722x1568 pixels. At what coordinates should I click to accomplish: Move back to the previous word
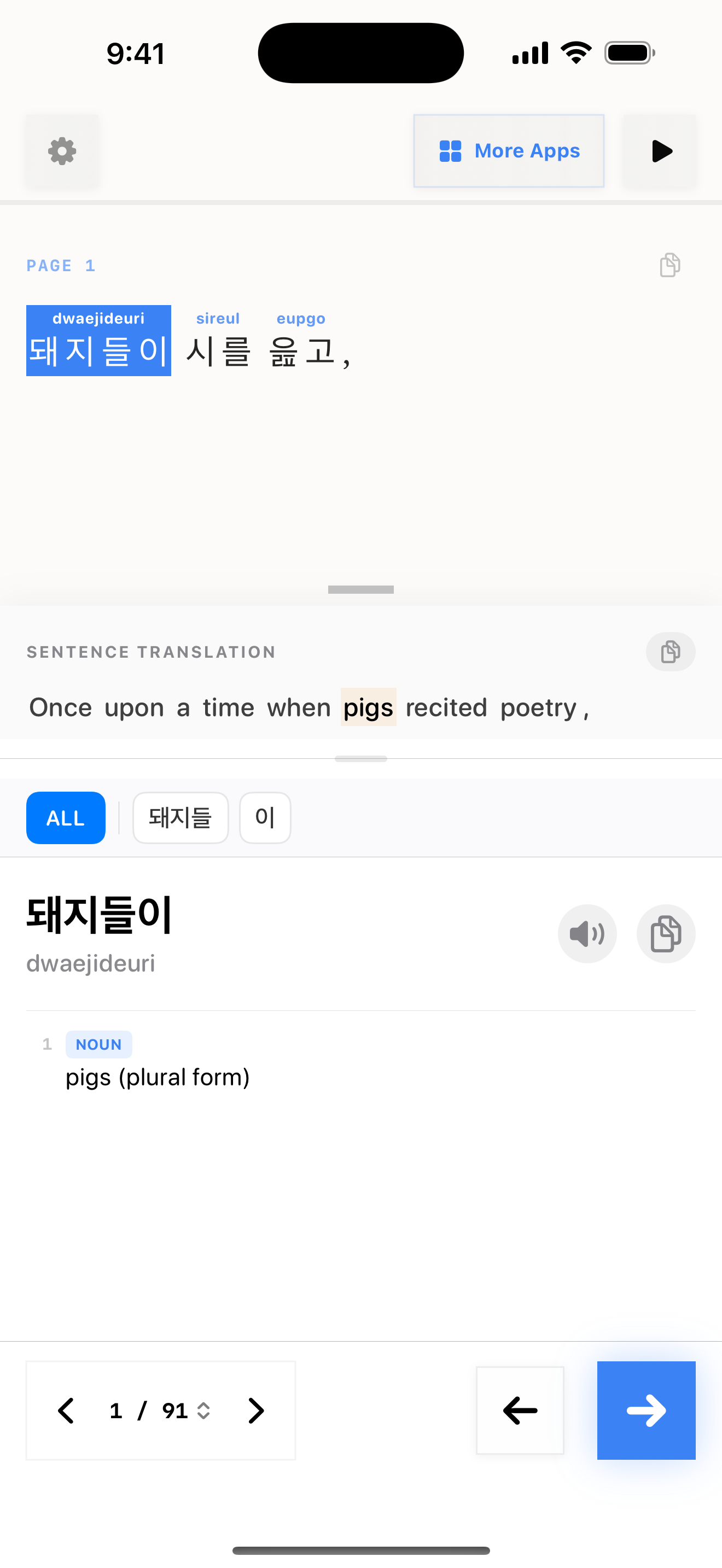point(520,1411)
